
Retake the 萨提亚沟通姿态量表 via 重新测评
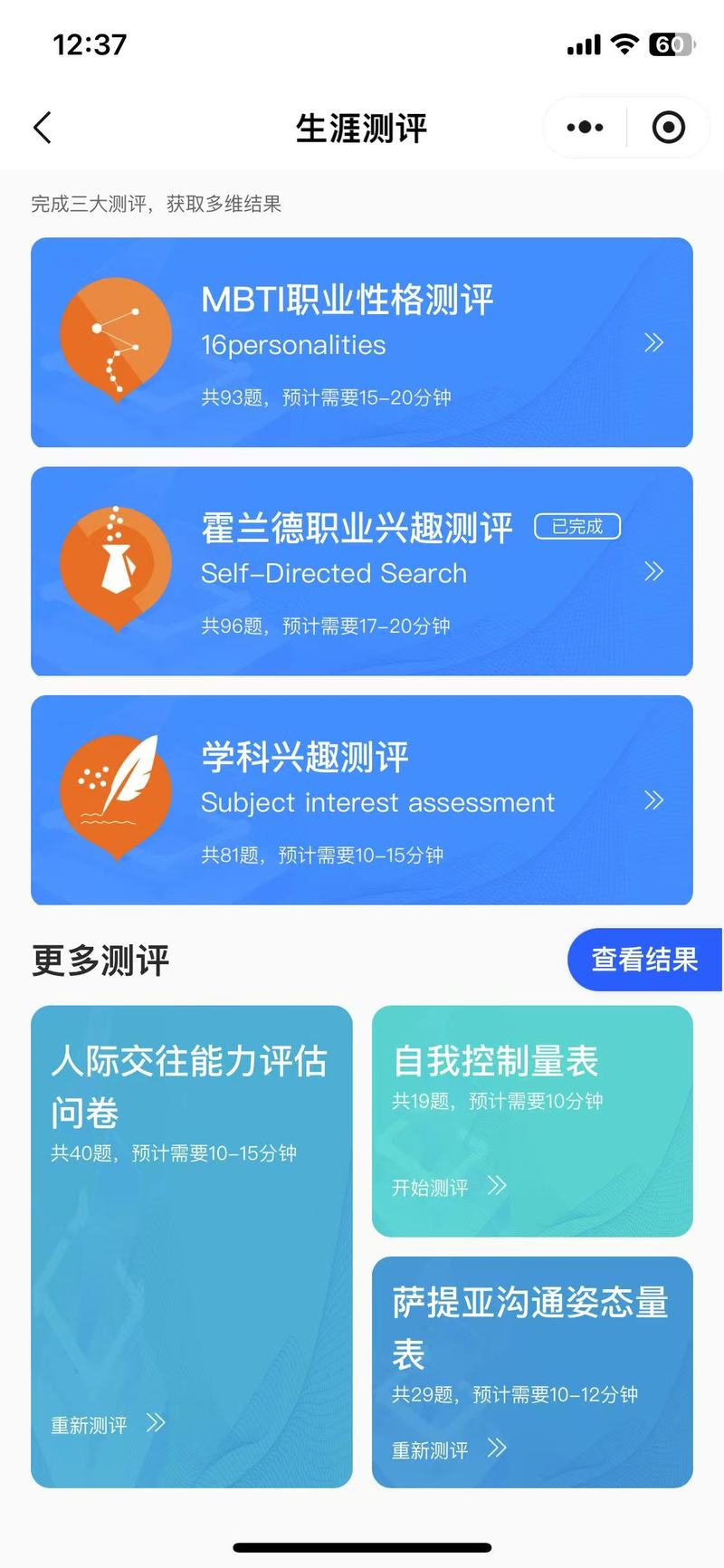449,1450
